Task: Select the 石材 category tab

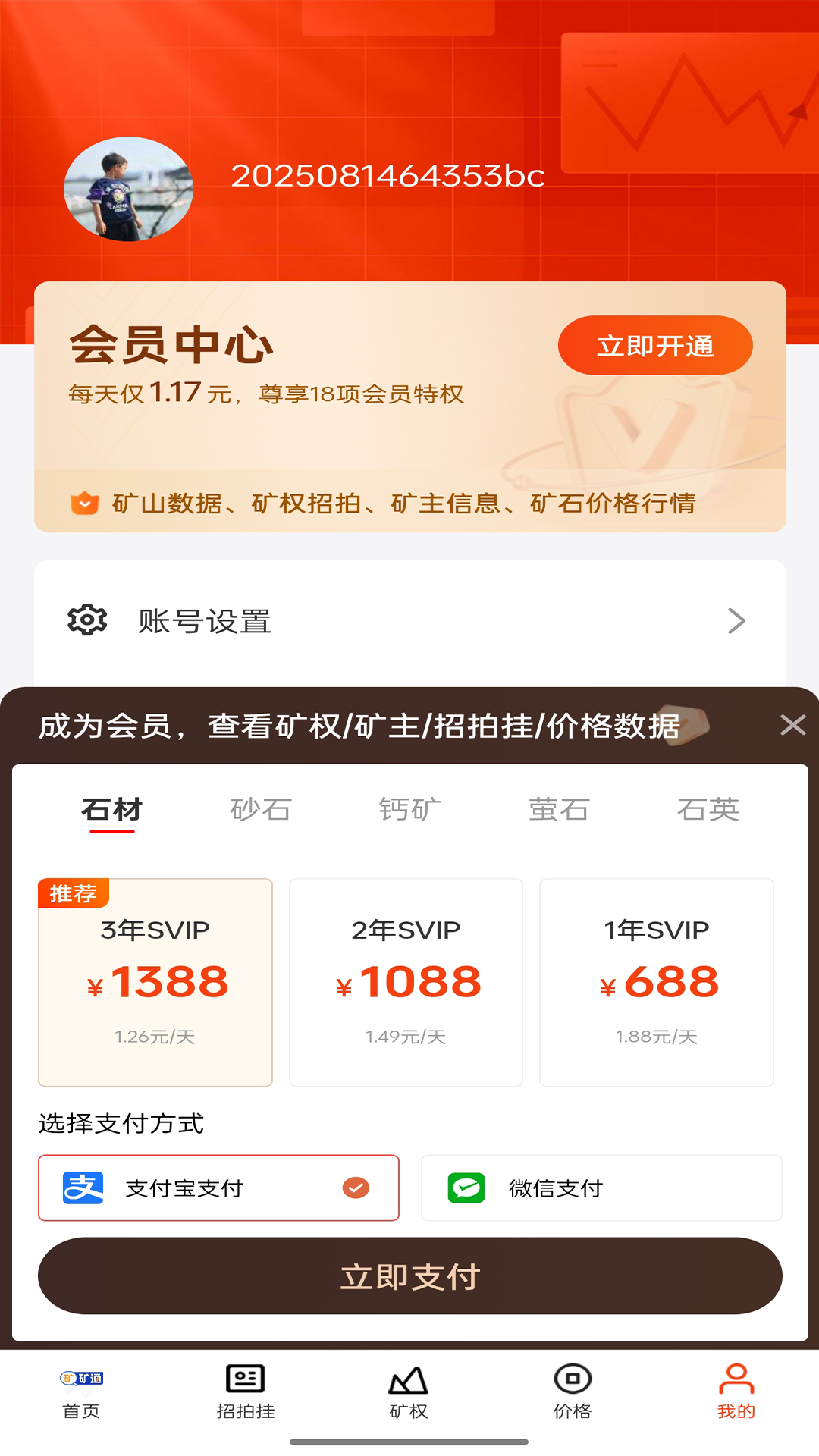Action: (x=112, y=810)
